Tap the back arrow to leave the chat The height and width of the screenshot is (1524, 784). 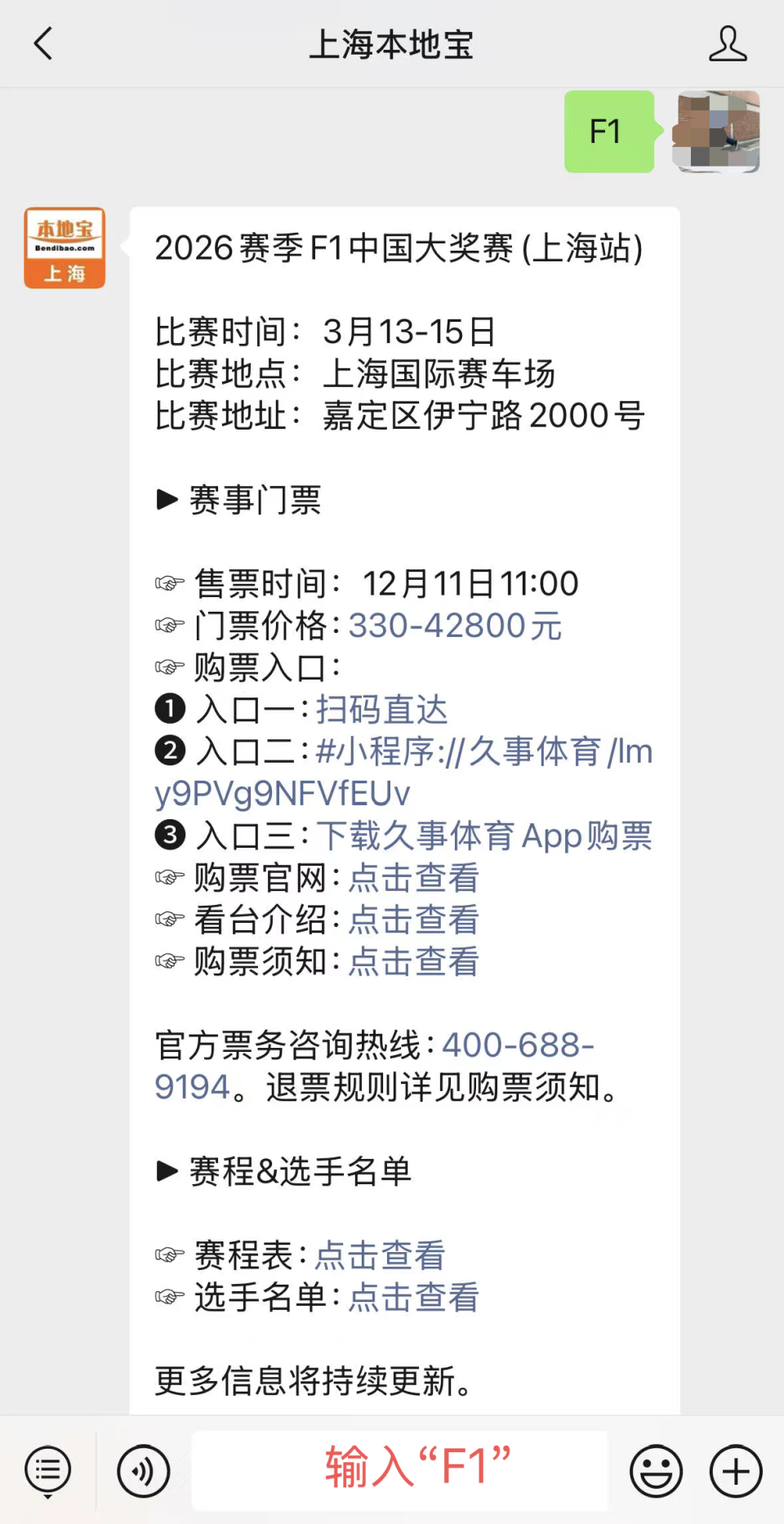[43, 45]
